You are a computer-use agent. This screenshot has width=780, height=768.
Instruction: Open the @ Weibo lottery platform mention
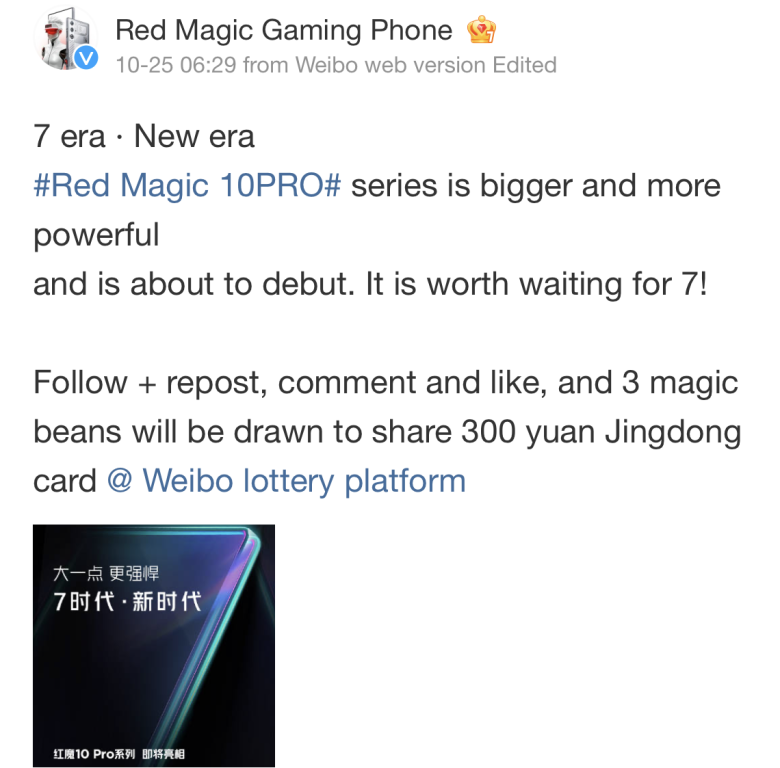[286, 481]
